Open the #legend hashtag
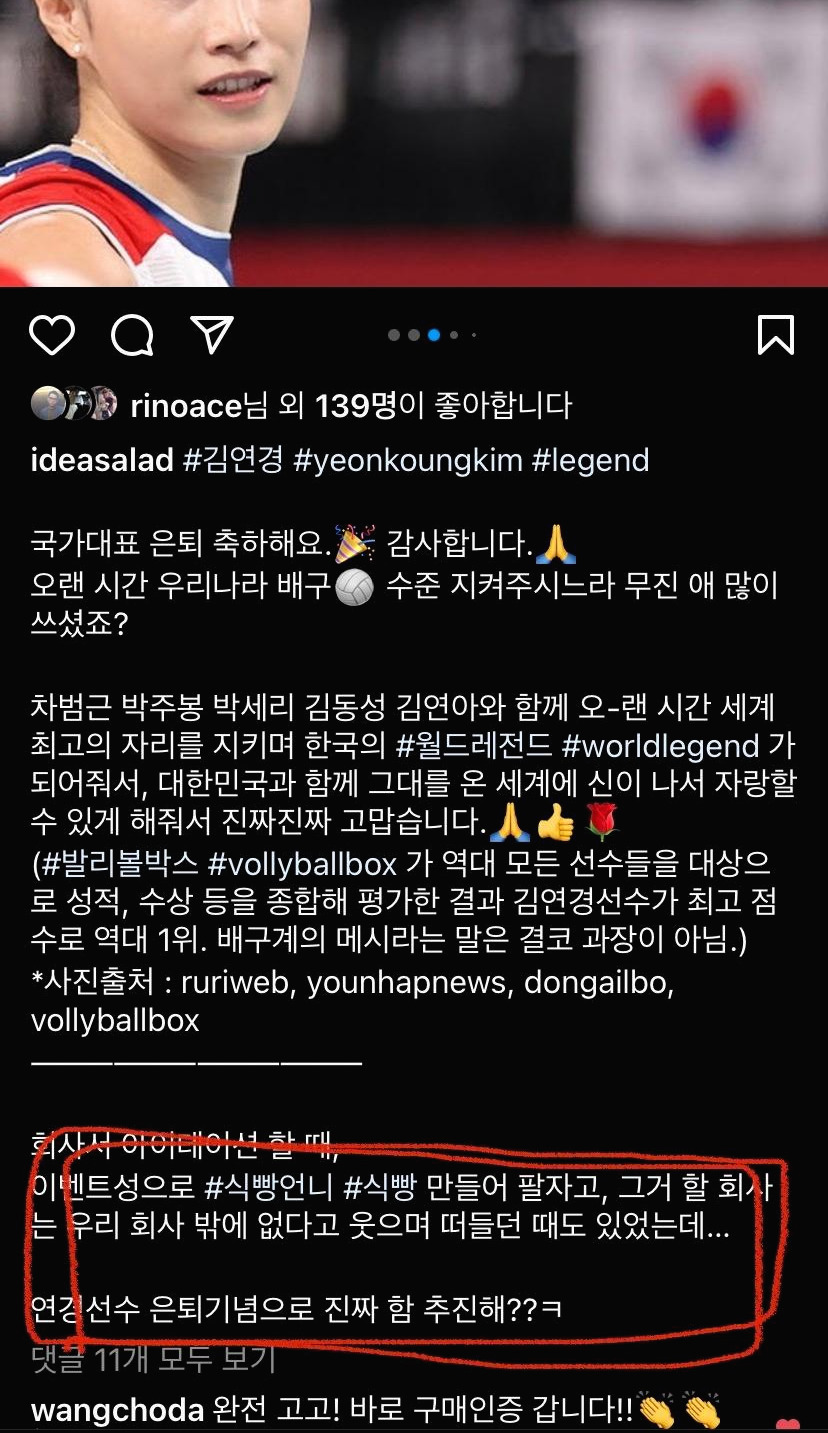 (x=590, y=460)
